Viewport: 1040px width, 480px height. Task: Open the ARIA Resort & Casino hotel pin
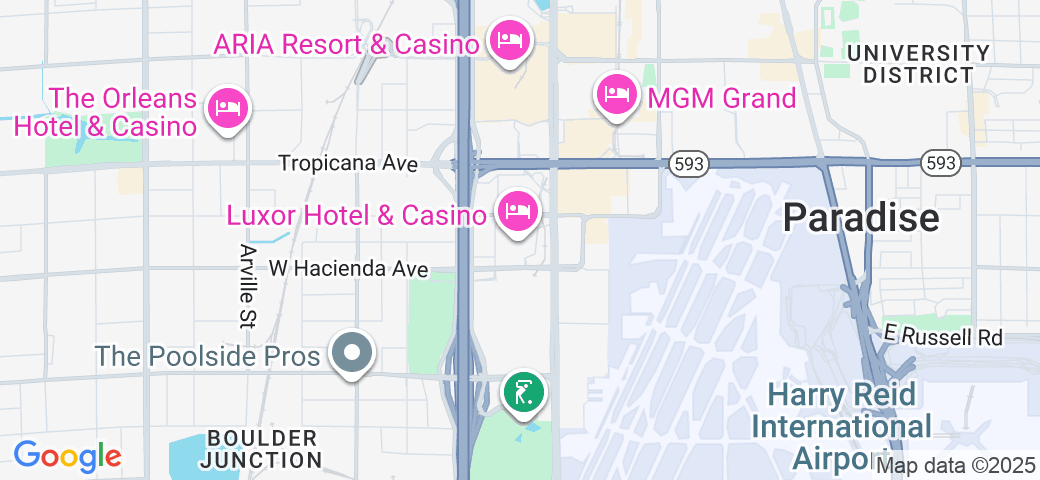click(511, 41)
